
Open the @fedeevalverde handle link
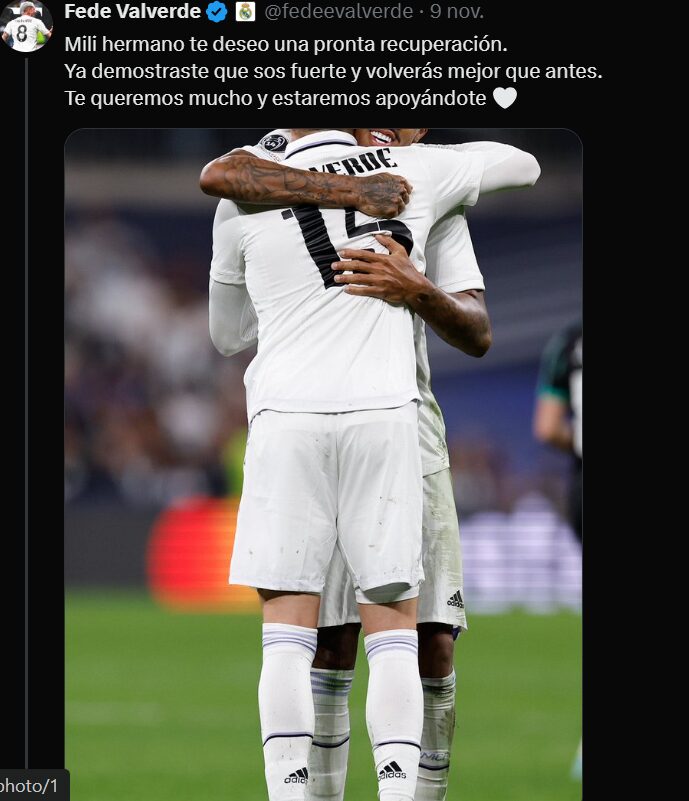coord(338,12)
